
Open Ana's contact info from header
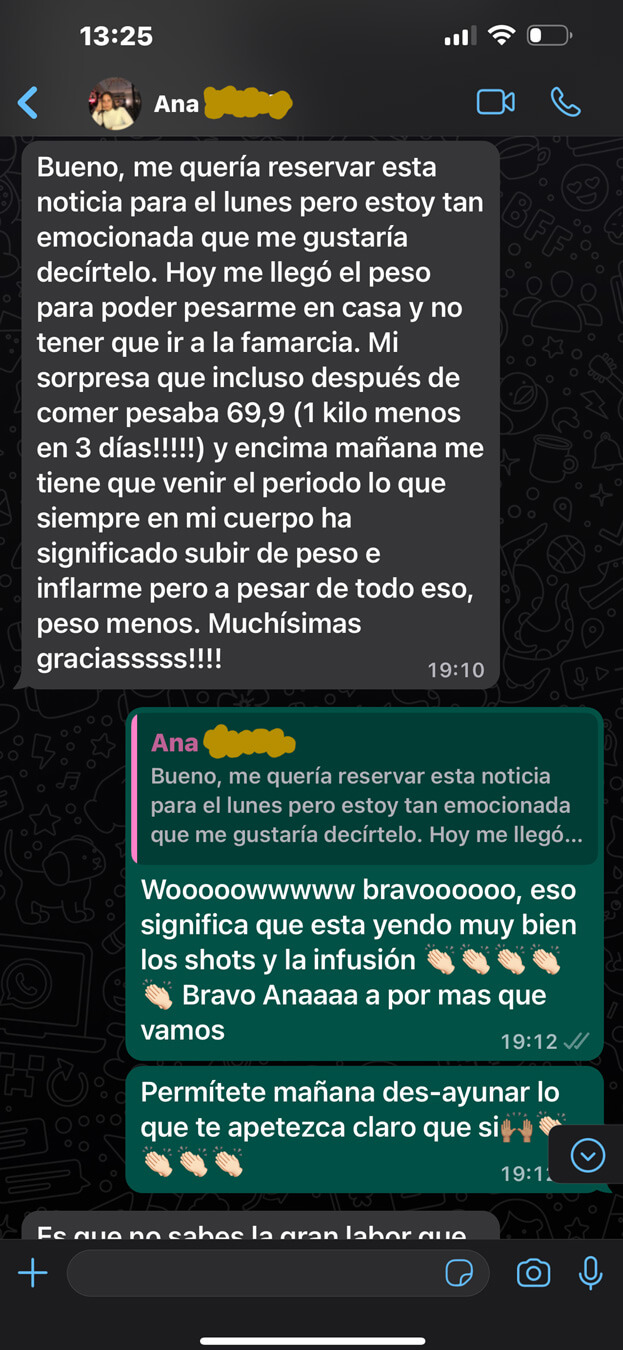pyautogui.click(x=190, y=103)
